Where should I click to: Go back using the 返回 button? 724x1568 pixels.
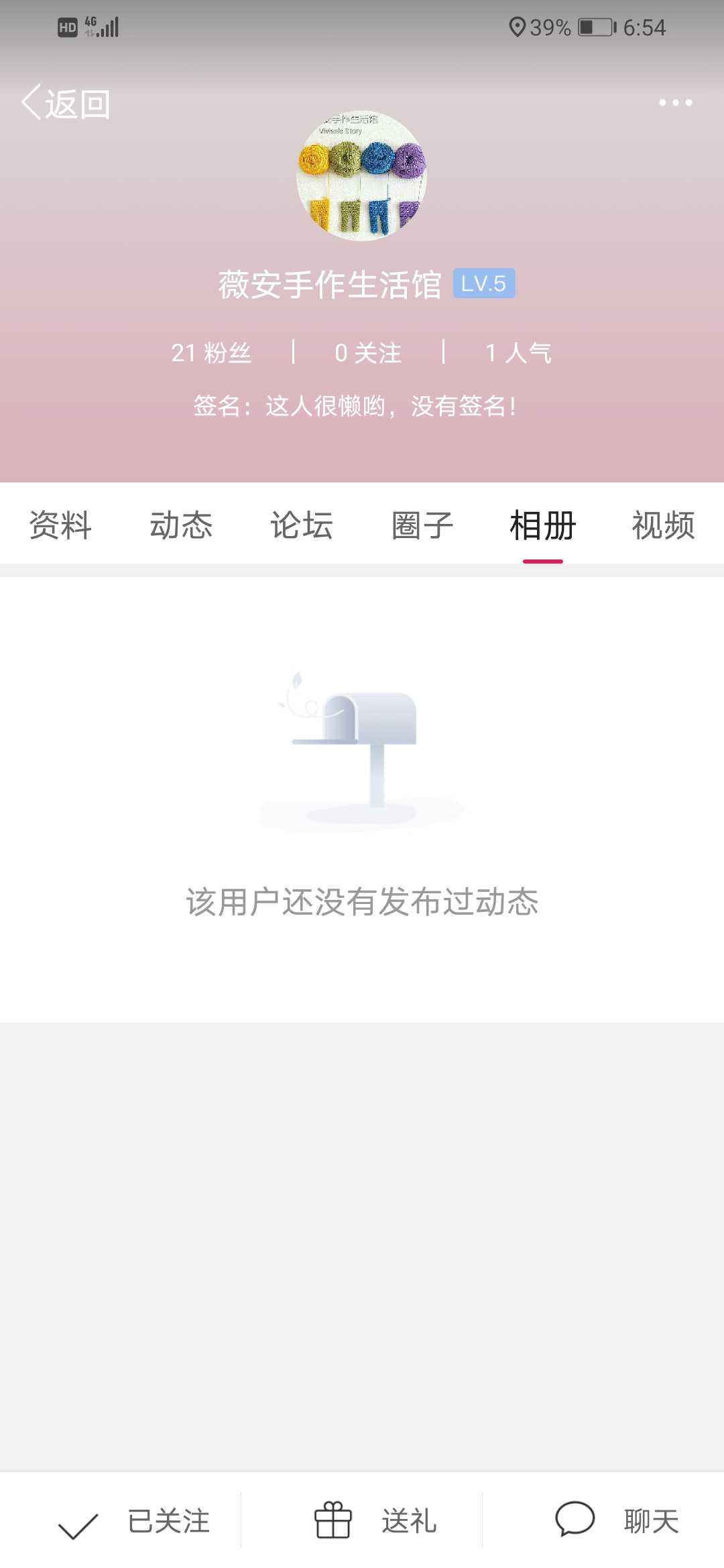coord(66,104)
